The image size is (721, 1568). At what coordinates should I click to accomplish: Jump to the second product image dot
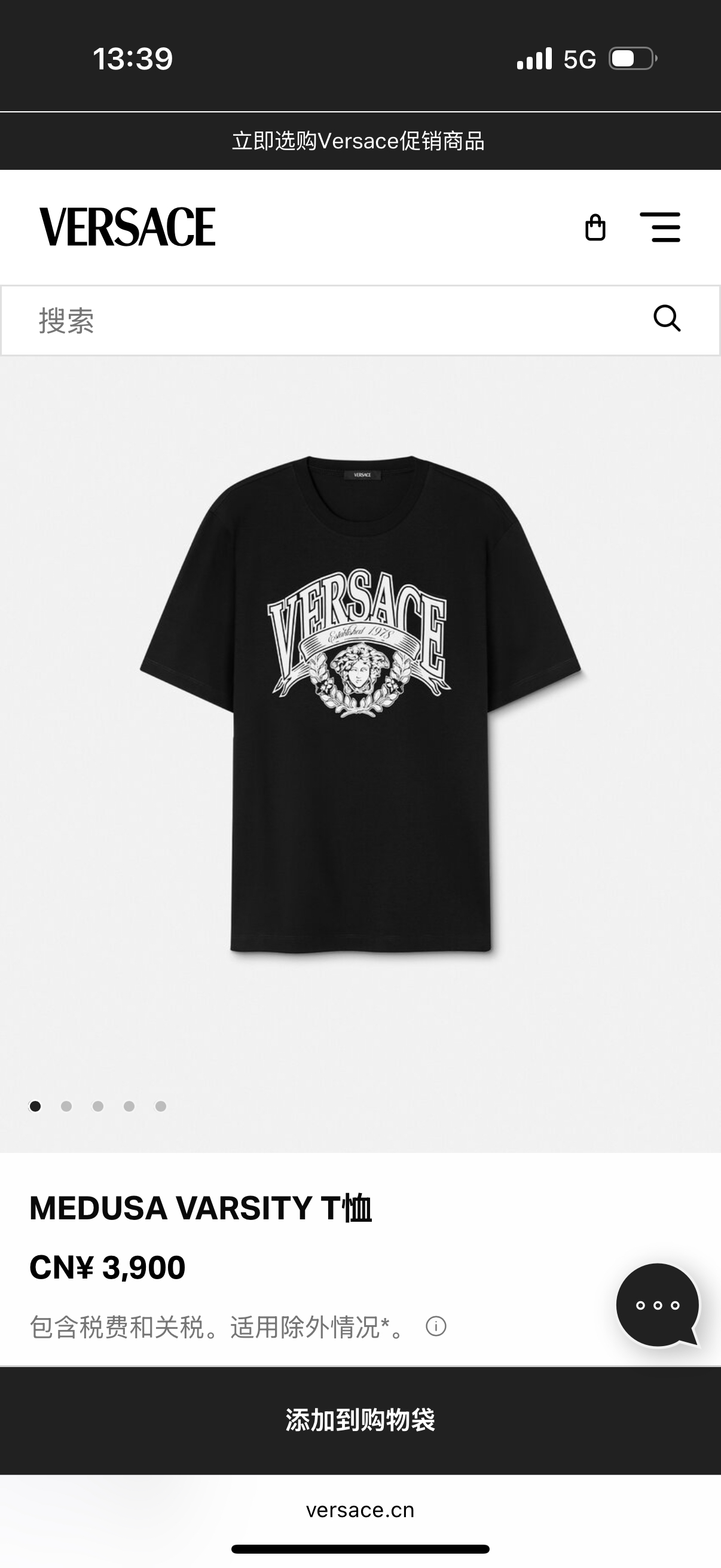[66, 1106]
